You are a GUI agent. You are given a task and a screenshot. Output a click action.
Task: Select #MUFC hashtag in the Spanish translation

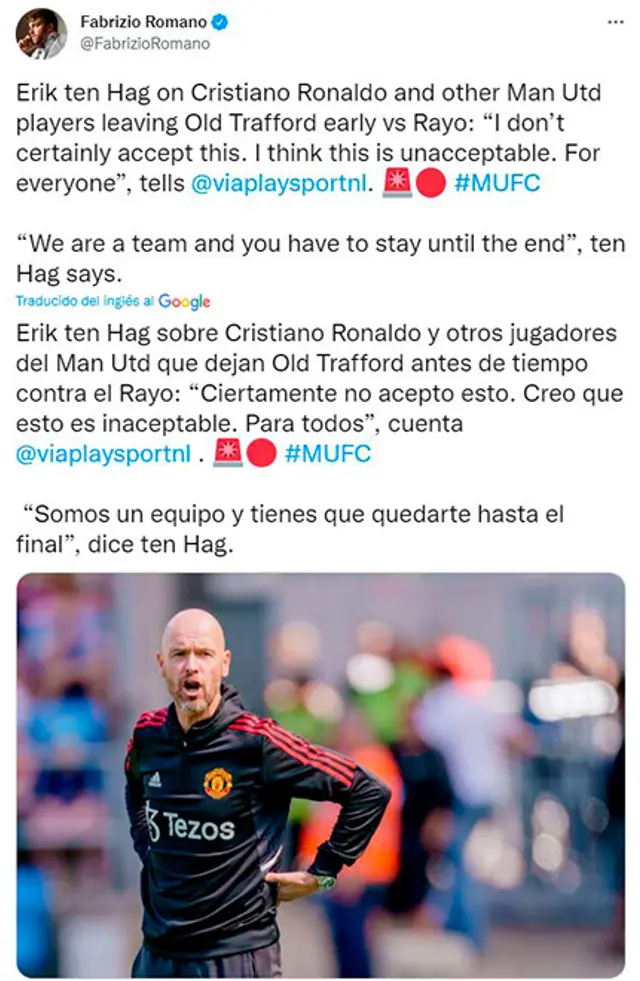point(327,453)
